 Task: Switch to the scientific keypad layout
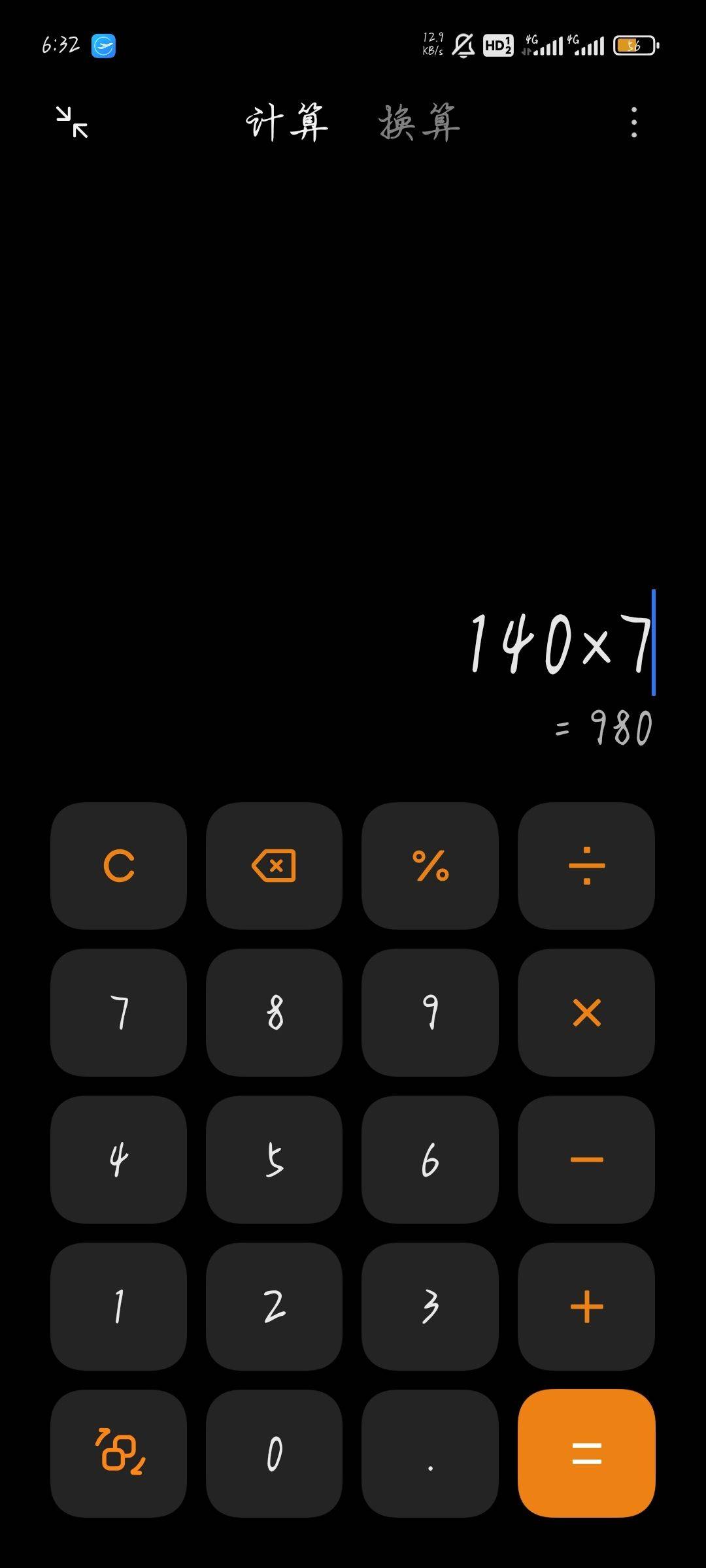(118, 1454)
